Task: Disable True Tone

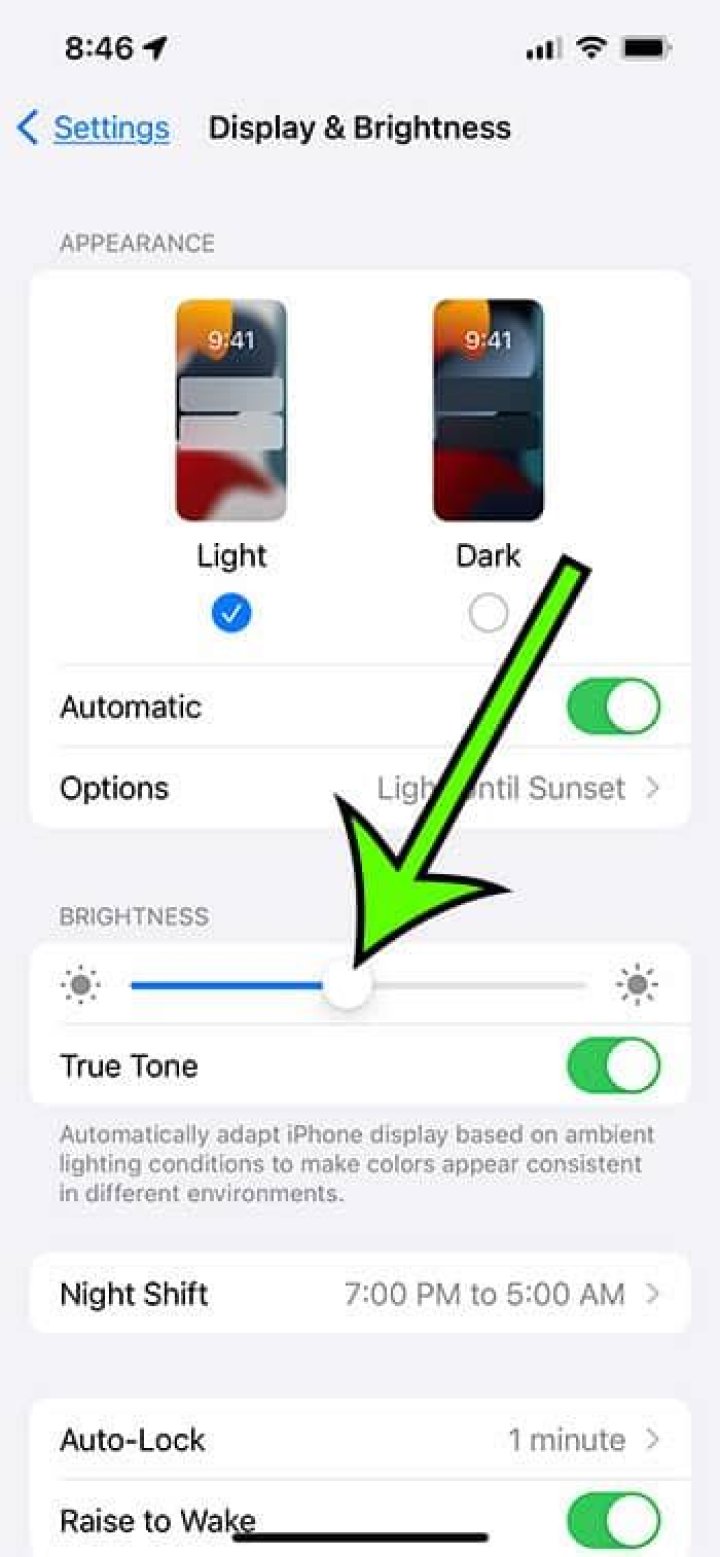Action: tap(613, 1065)
